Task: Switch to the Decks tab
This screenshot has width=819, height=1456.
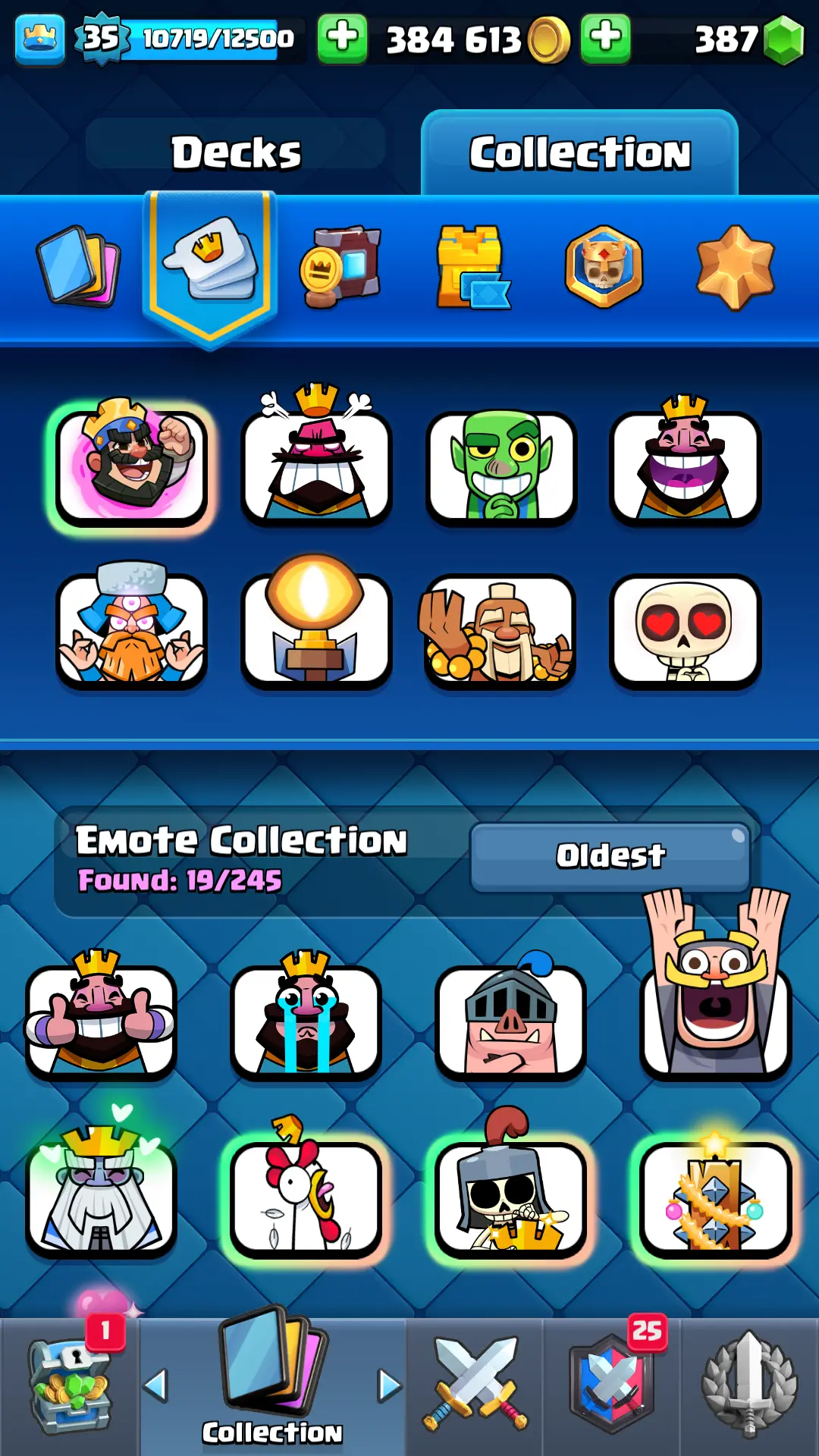Action: tap(236, 152)
